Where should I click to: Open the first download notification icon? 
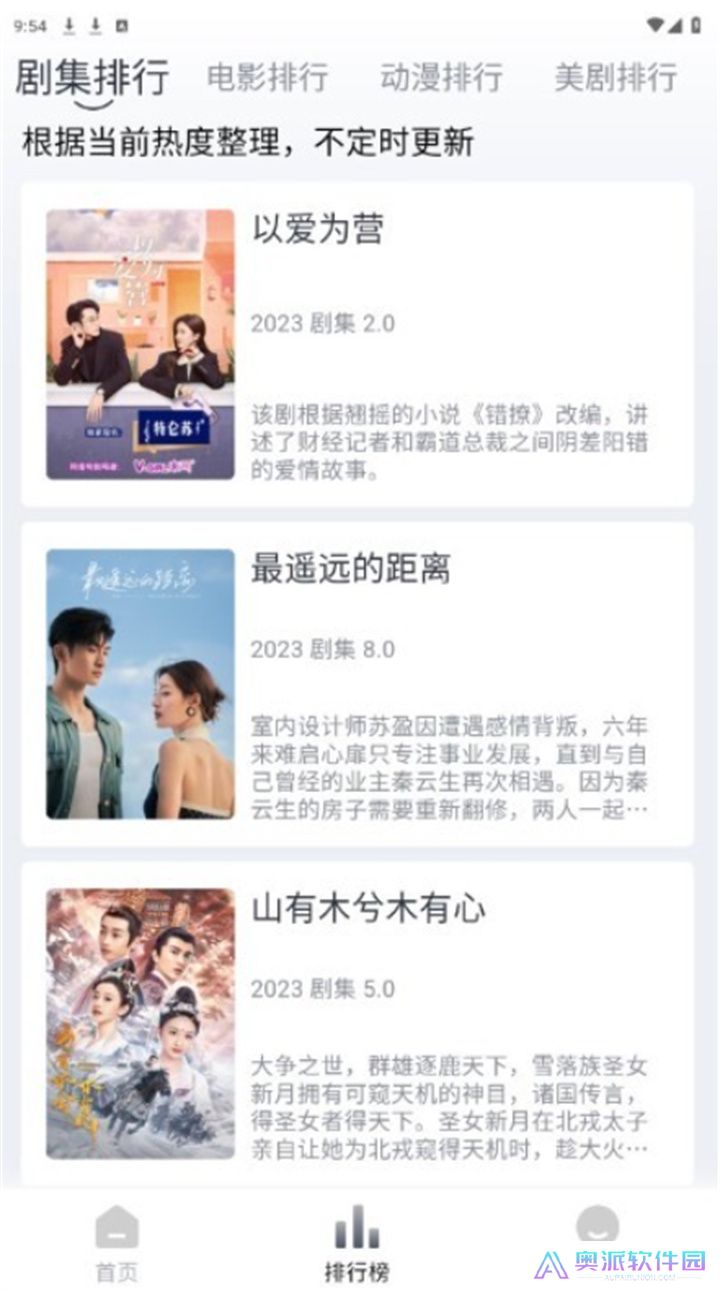click(x=69, y=22)
